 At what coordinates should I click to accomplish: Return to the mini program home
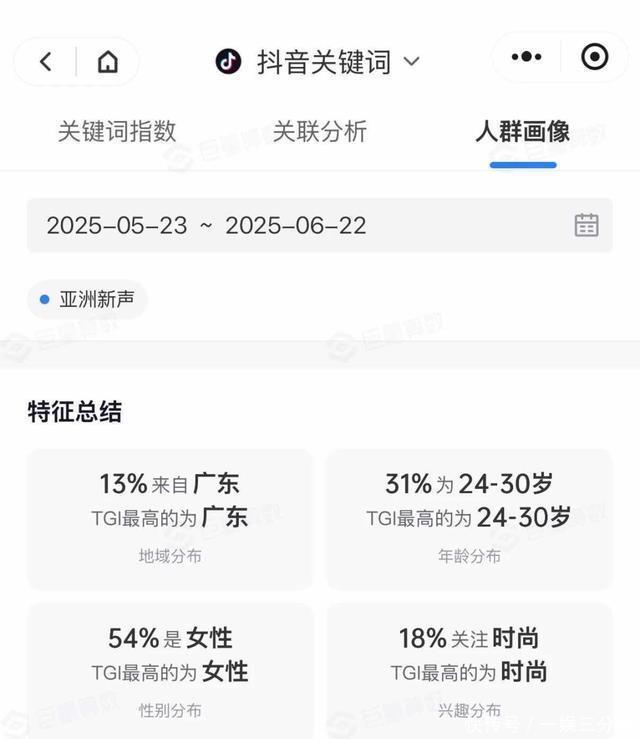107,62
